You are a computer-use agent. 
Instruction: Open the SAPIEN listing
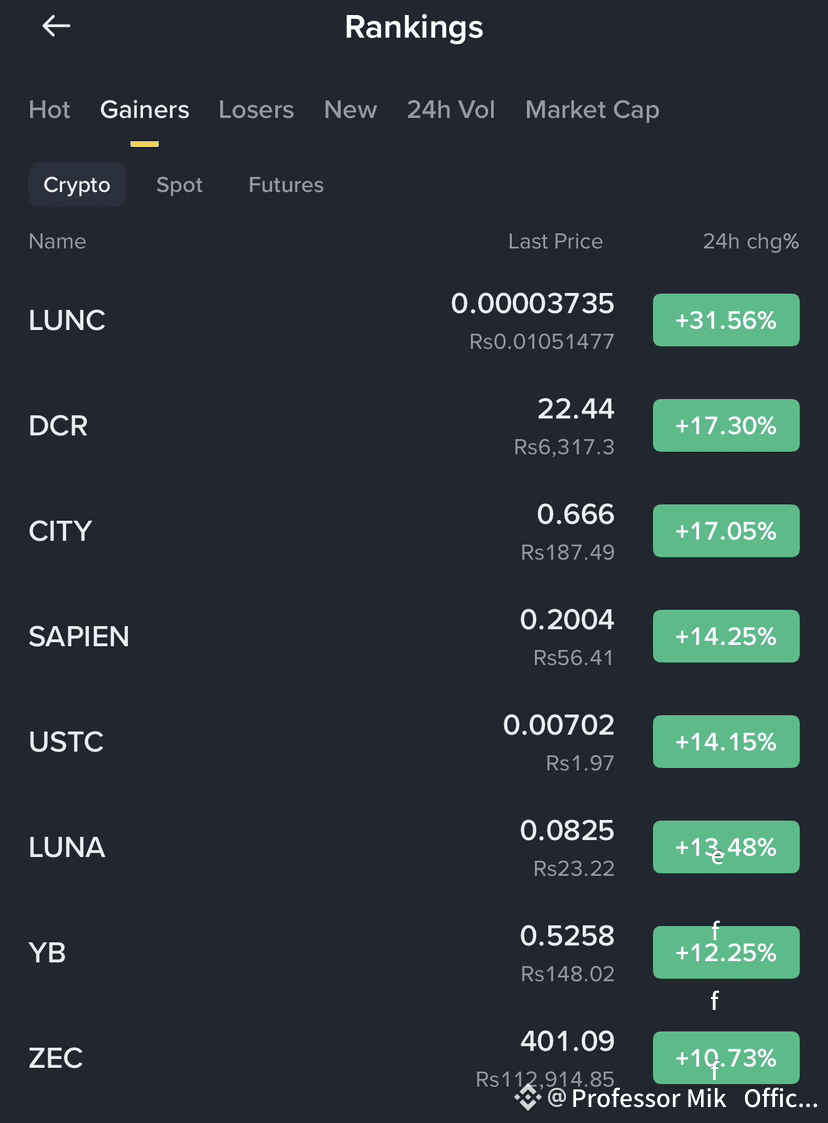[414, 636]
